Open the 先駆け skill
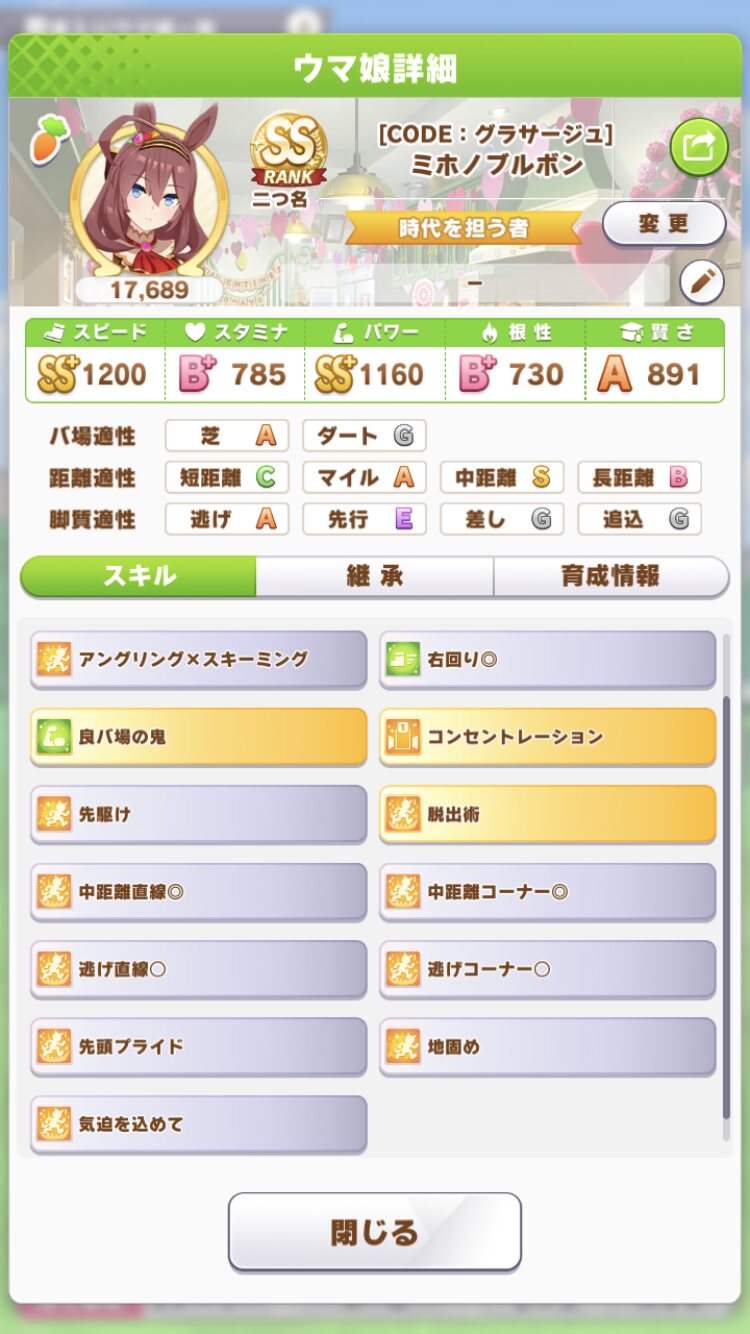Viewport: 750px width, 1334px height. click(x=198, y=814)
